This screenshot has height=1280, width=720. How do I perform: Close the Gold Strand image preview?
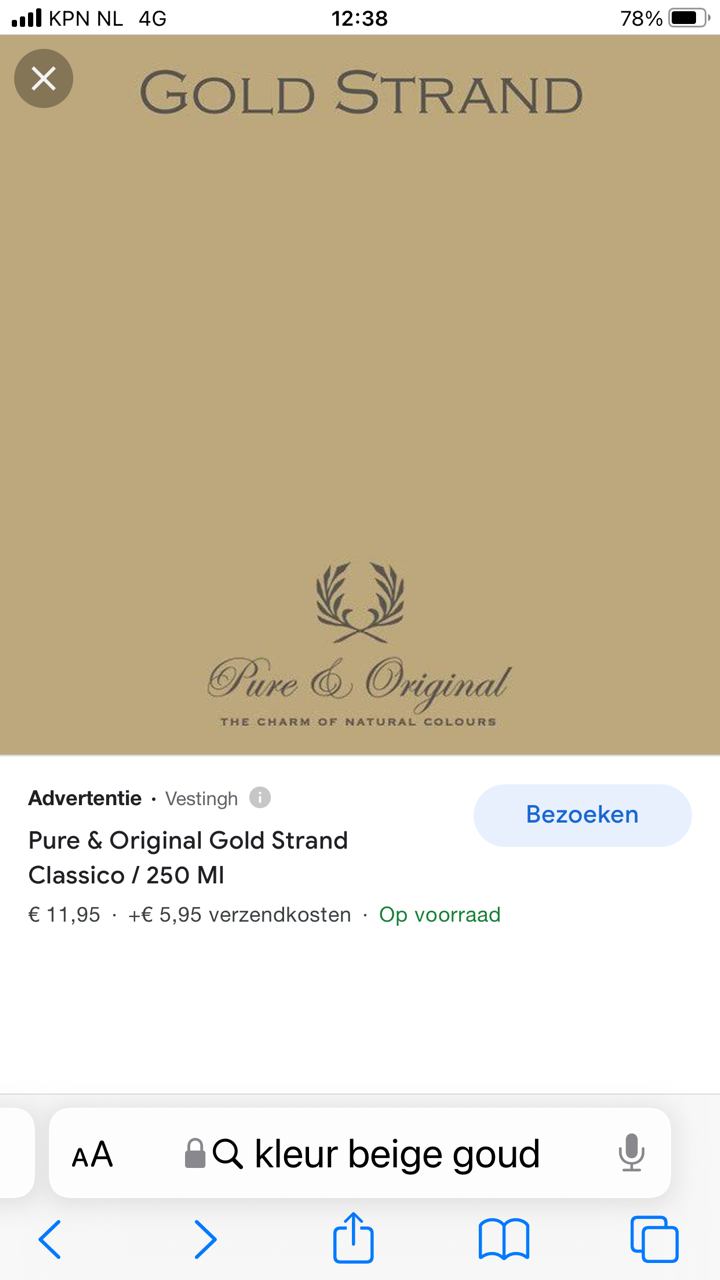(43, 78)
